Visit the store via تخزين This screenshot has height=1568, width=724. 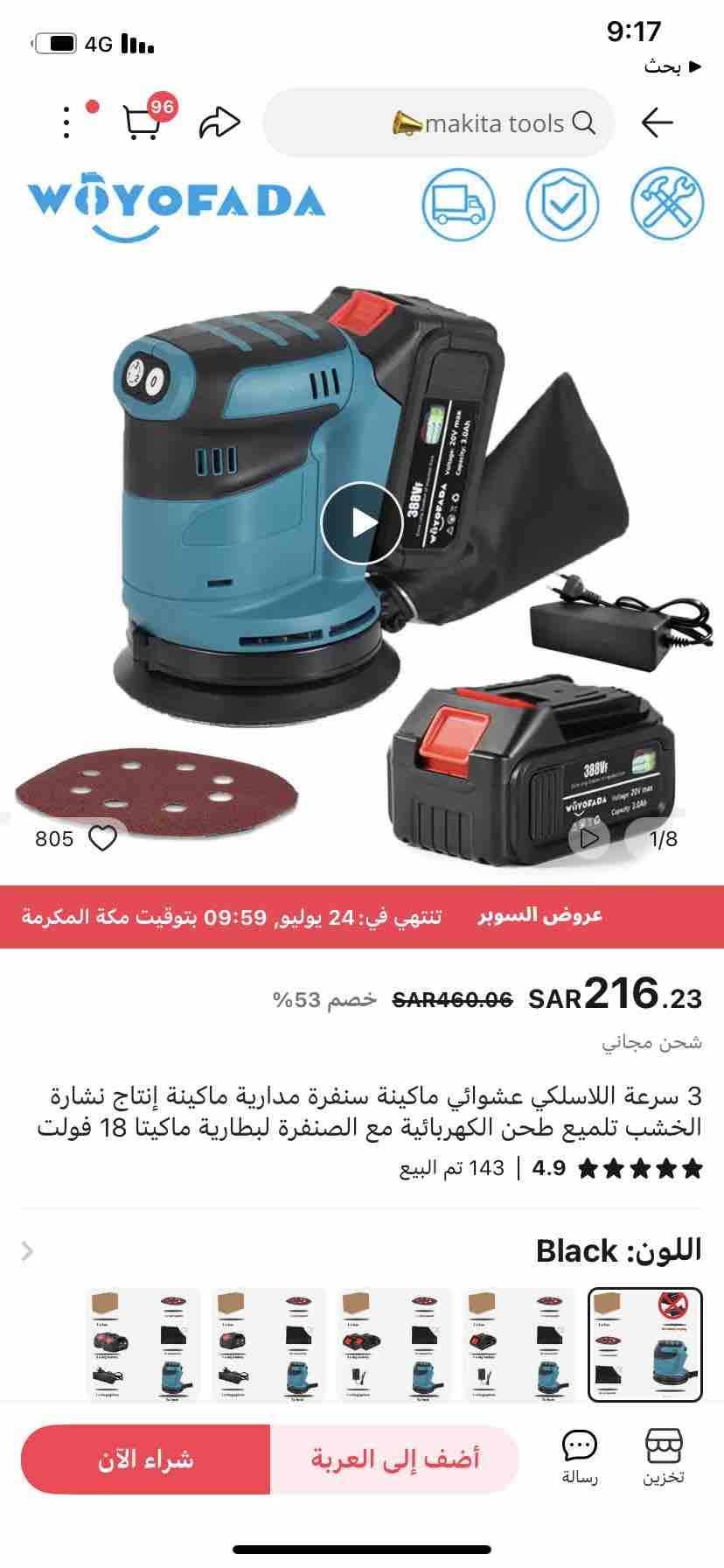(664, 1457)
